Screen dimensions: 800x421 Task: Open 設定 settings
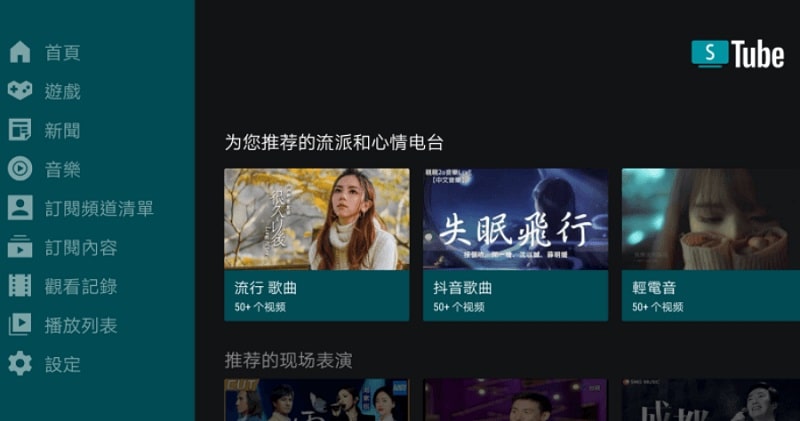pyautogui.click(x=62, y=365)
